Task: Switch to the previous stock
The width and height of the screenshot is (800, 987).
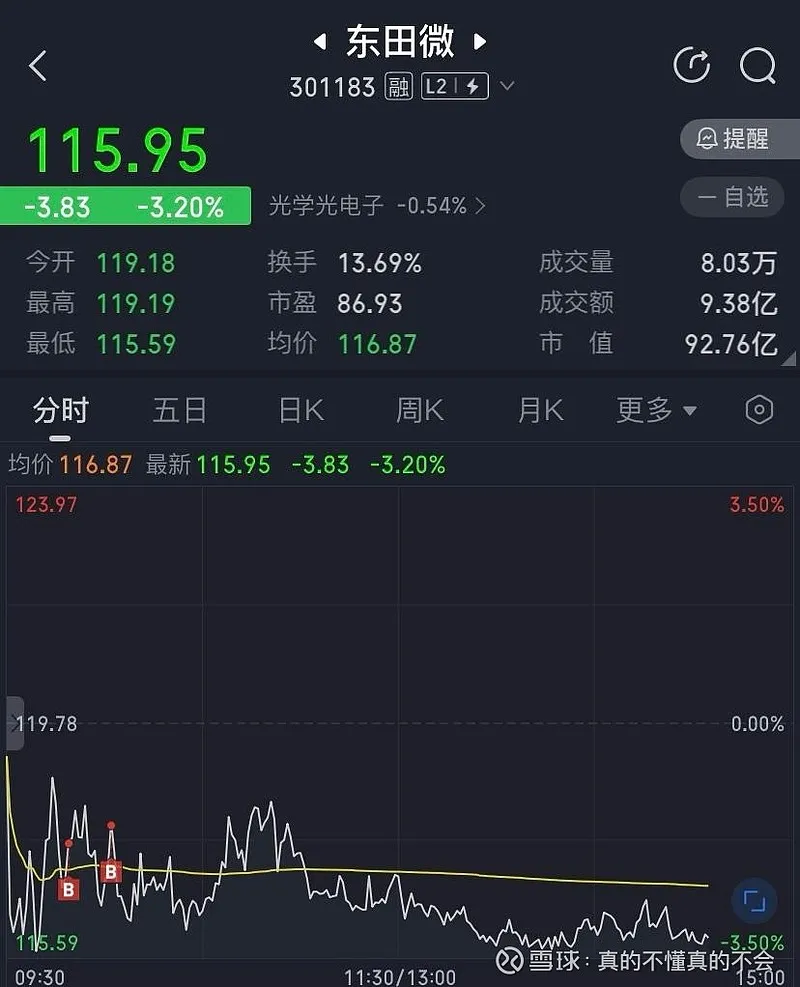Action: [x=320, y=42]
